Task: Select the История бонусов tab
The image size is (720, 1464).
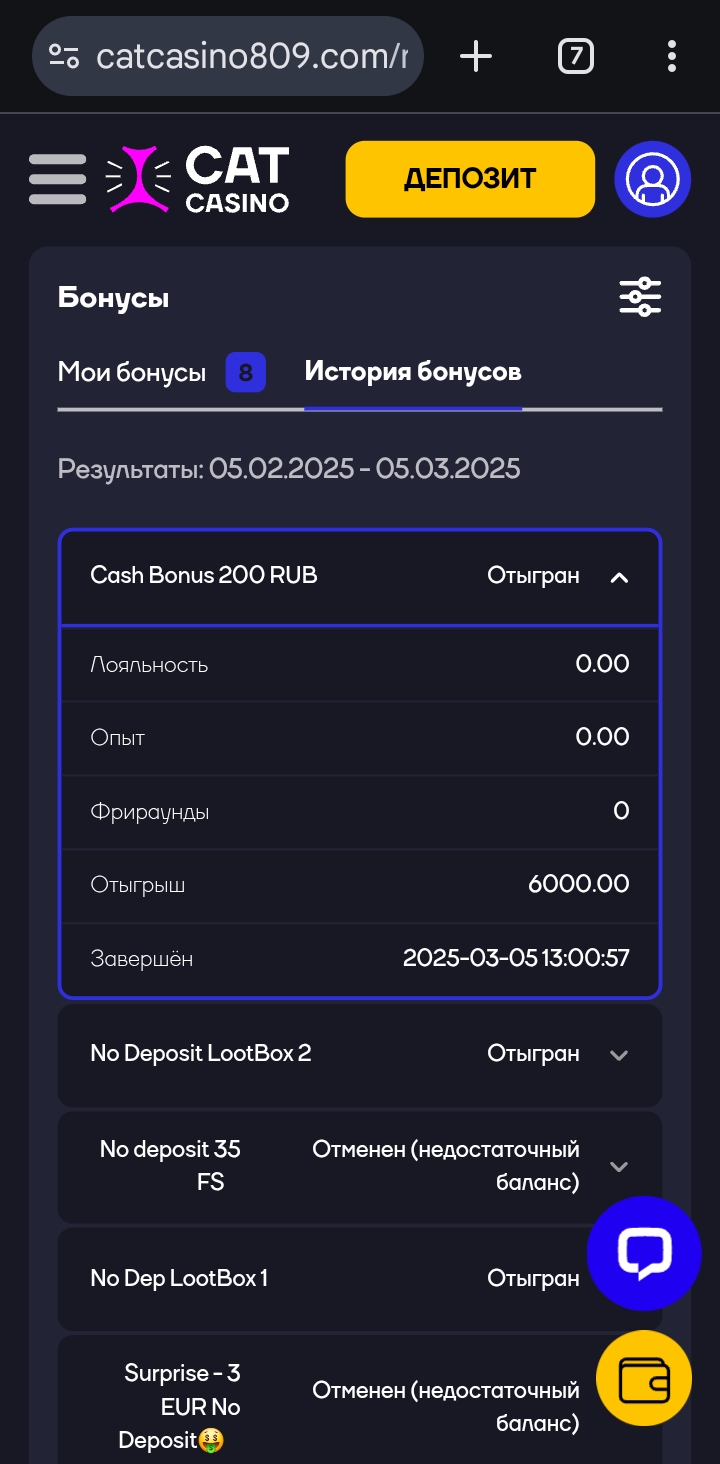Action: click(x=413, y=373)
